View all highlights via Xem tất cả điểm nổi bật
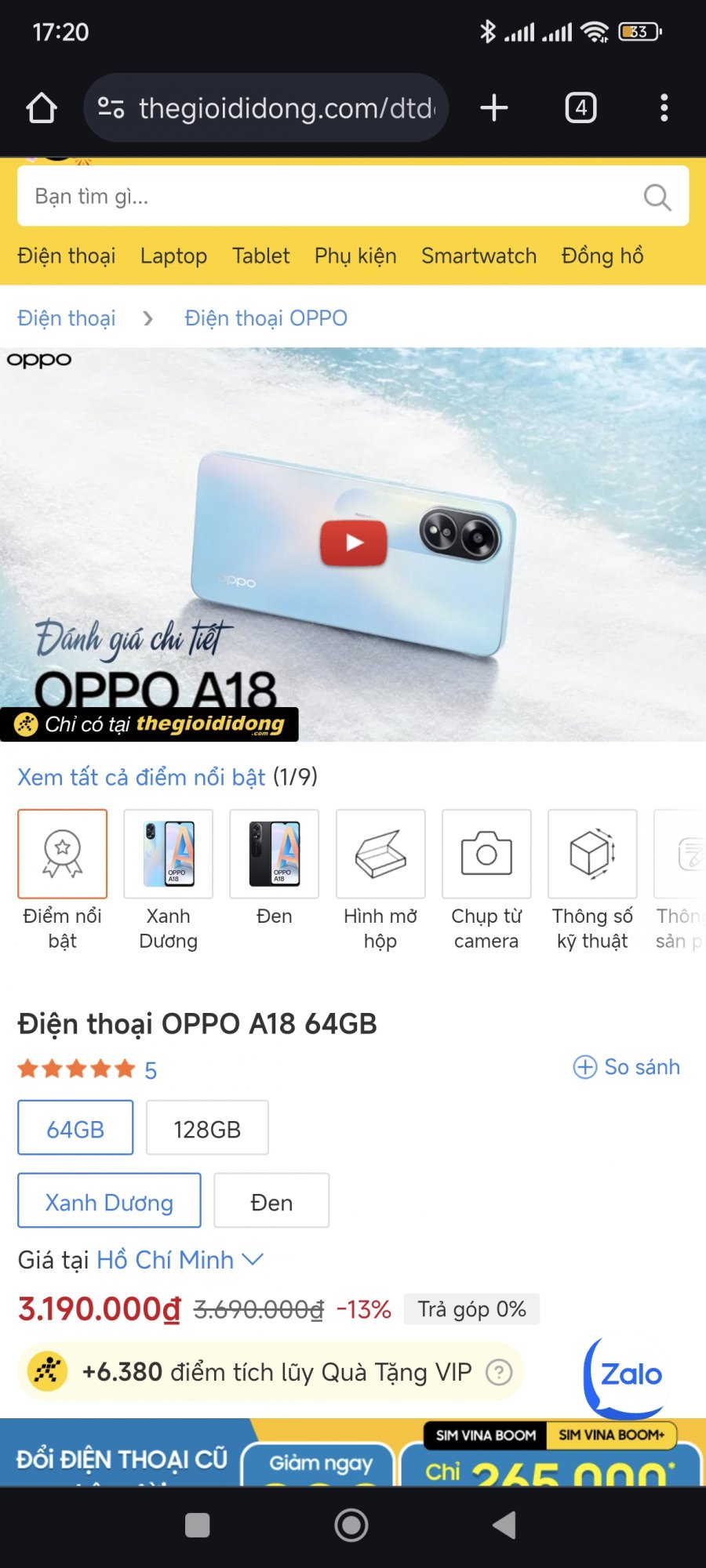 (x=141, y=777)
